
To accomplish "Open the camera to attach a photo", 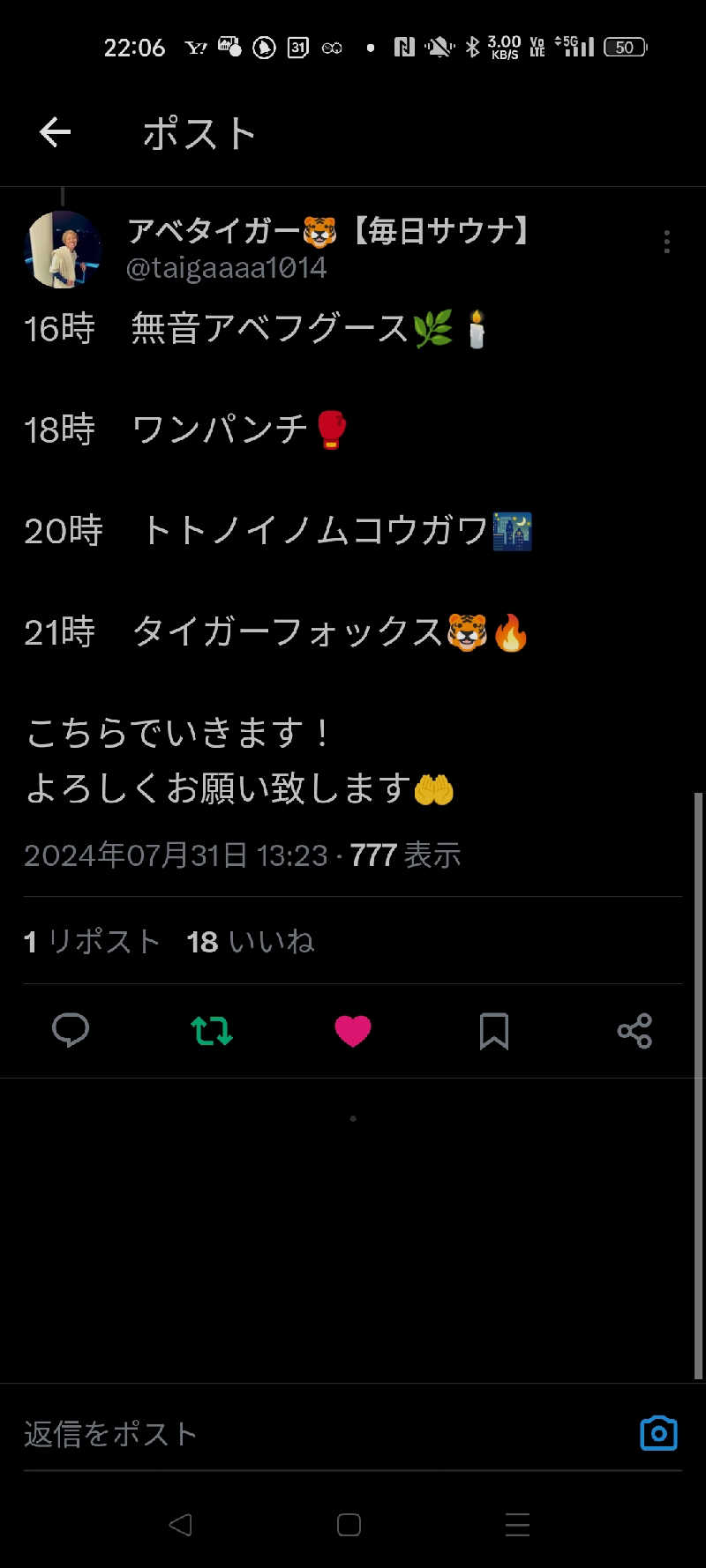I will 658,1434.
